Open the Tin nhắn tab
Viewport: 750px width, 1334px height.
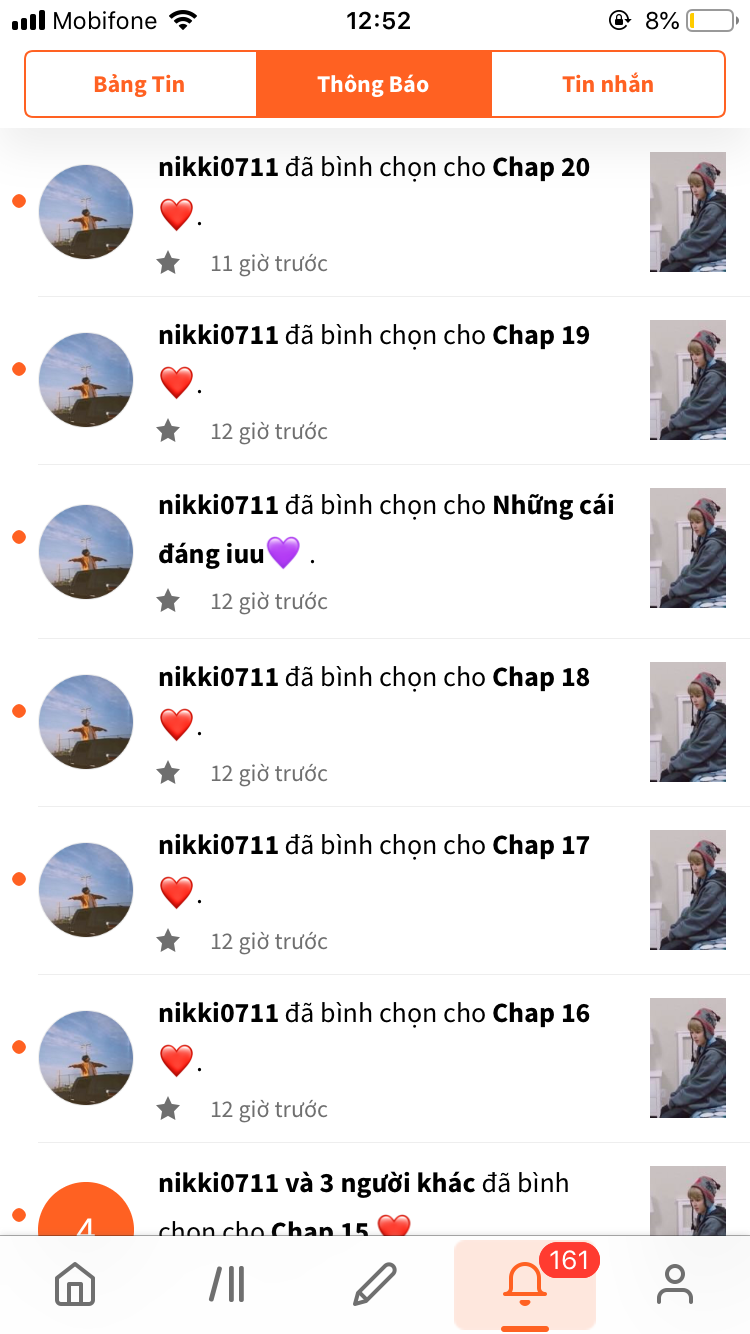(608, 84)
